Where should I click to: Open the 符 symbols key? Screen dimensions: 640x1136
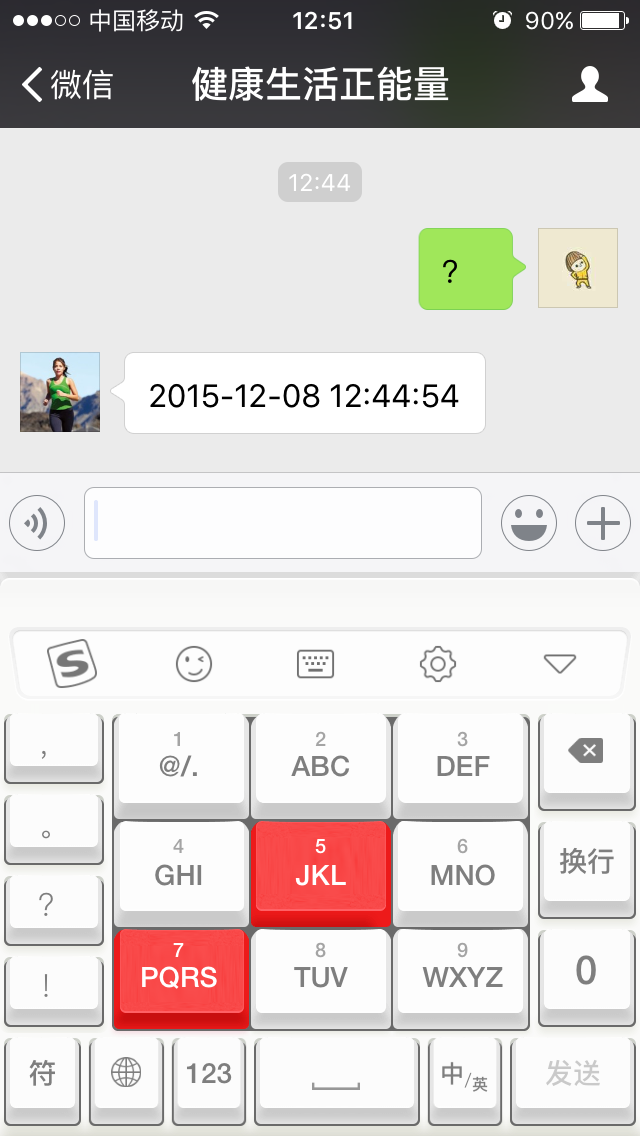42,1074
